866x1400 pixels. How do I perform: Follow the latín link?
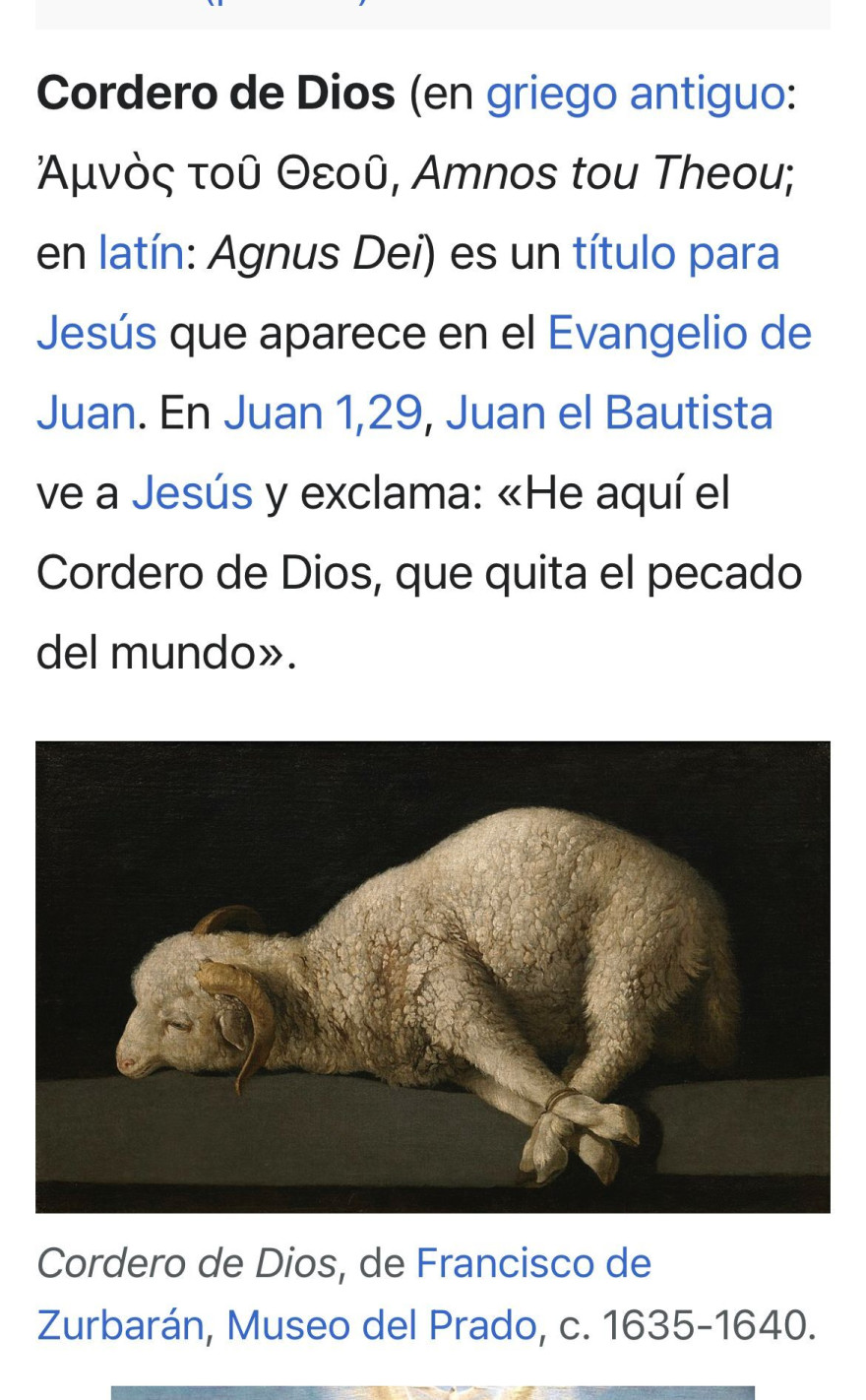(141, 253)
